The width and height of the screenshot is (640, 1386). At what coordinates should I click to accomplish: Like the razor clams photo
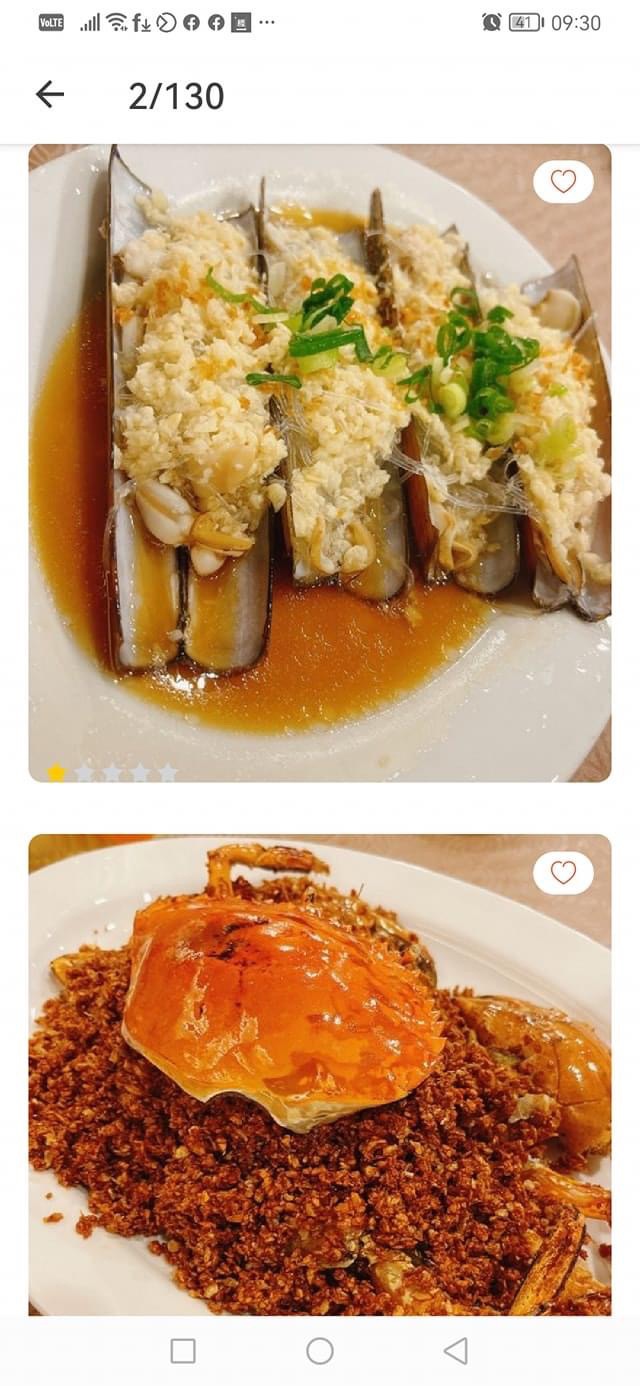(563, 181)
